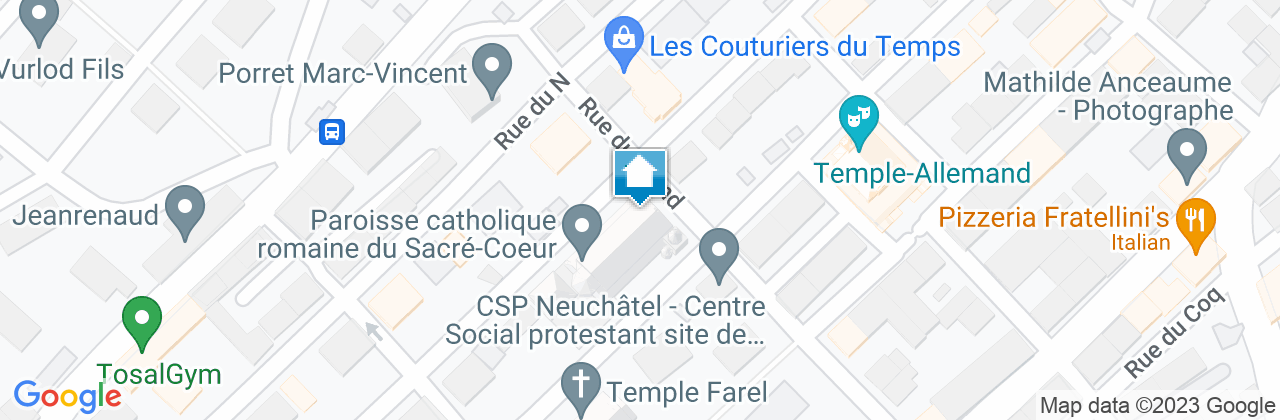Tap the blue home location marker
Screen dimensions: 1280x420
[x=639, y=176]
